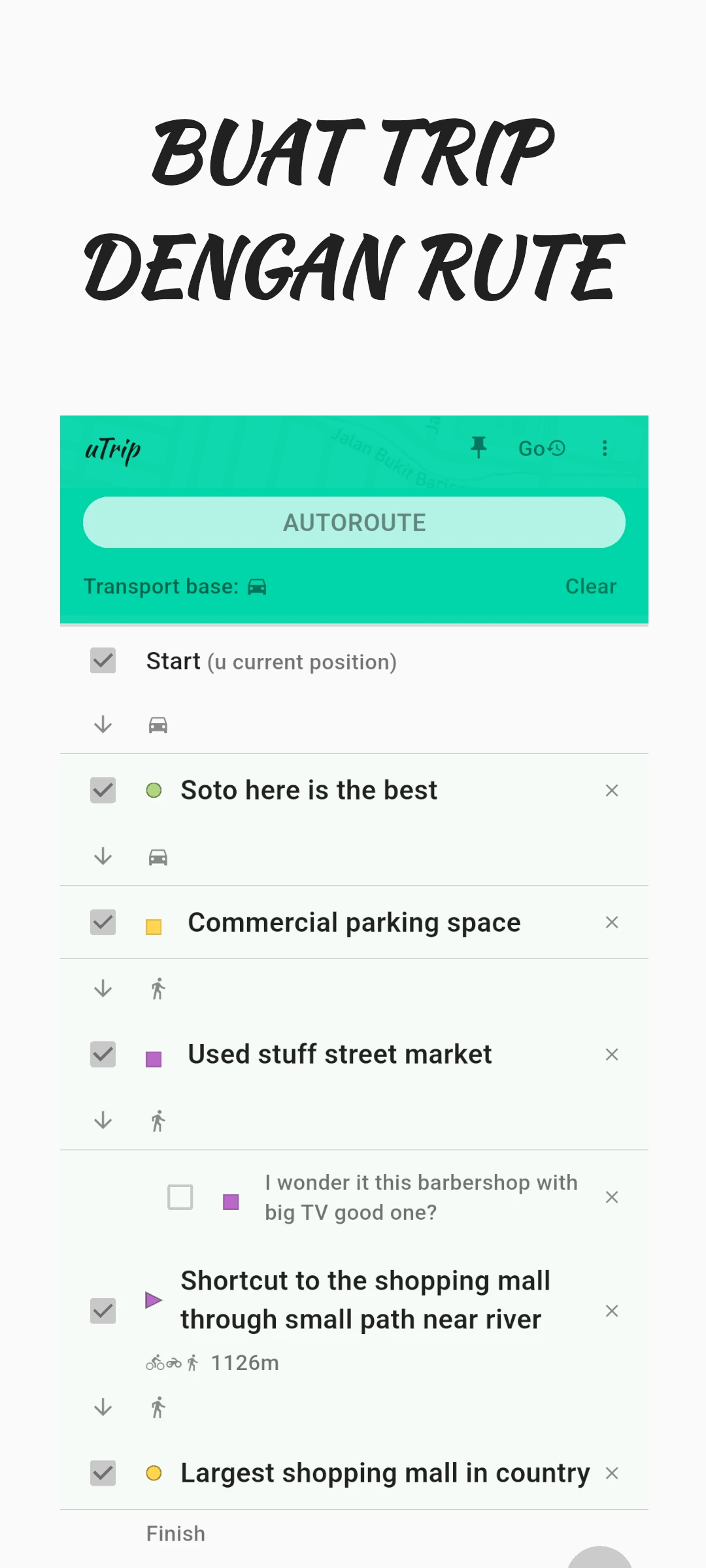706x1568 pixels.
Task: Click Clear to remove the route
Action: click(590, 586)
